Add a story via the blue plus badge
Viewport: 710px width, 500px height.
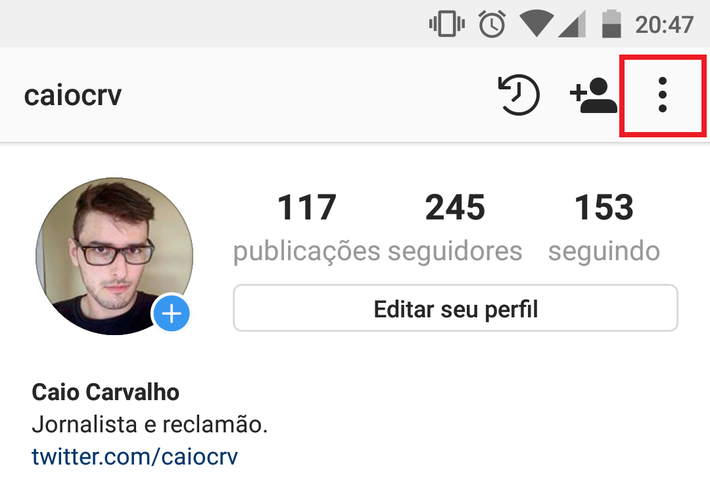click(x=172, y=314)
